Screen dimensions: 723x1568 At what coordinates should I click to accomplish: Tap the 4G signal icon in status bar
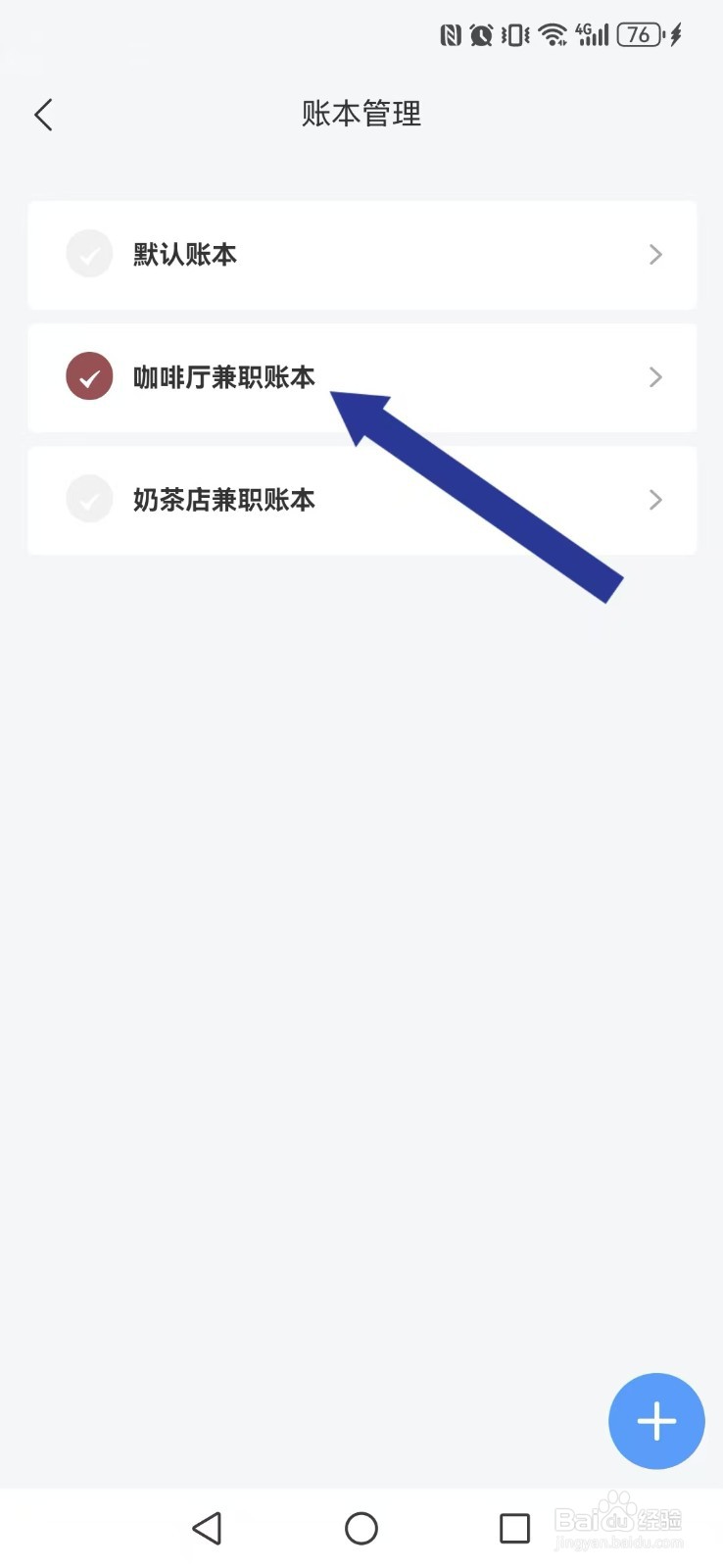click(591, 34)
